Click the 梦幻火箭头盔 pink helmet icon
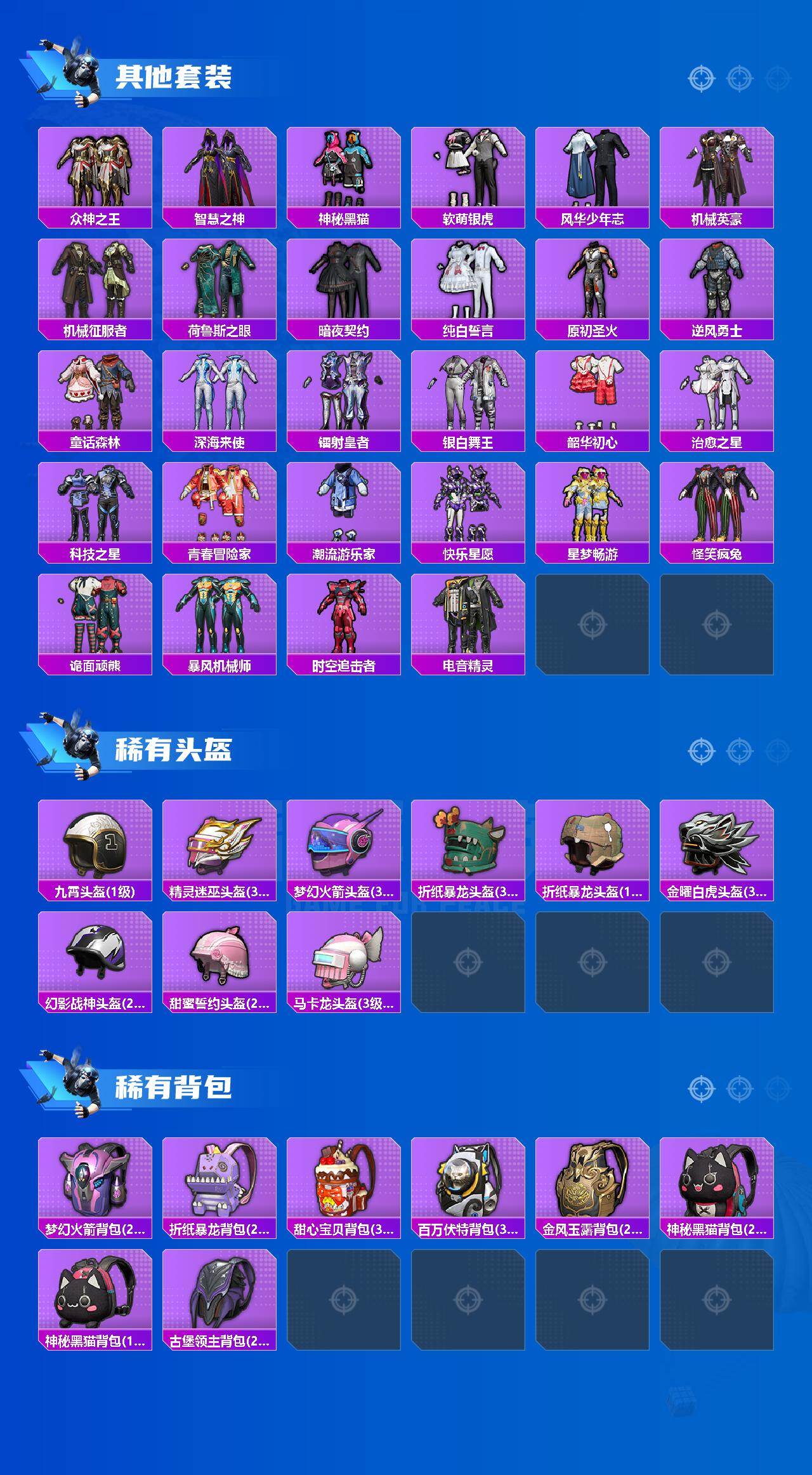 click(344, 850)
